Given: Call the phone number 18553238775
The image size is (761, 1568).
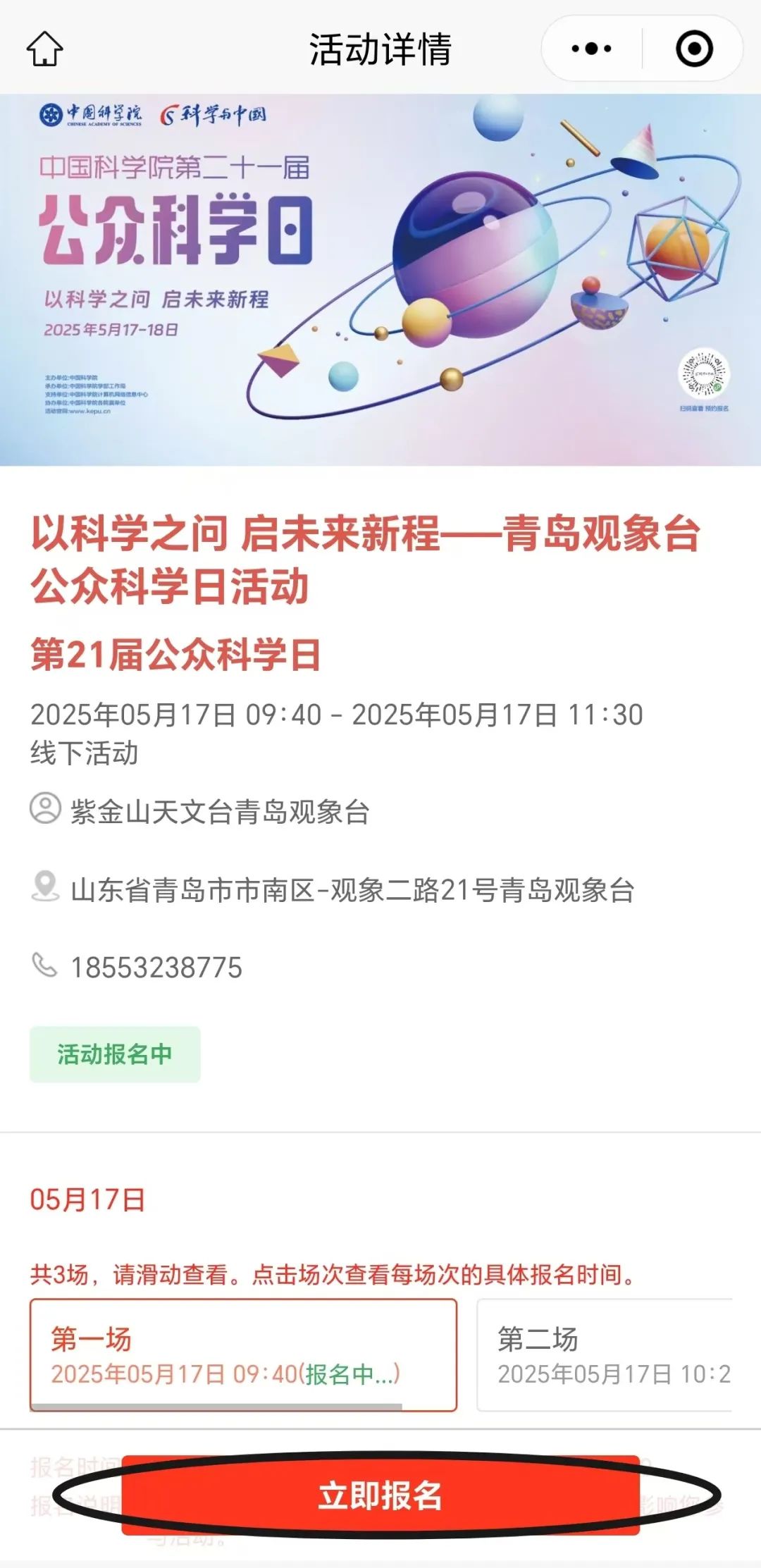Looking at the screenshot, I should click(156, 968).
